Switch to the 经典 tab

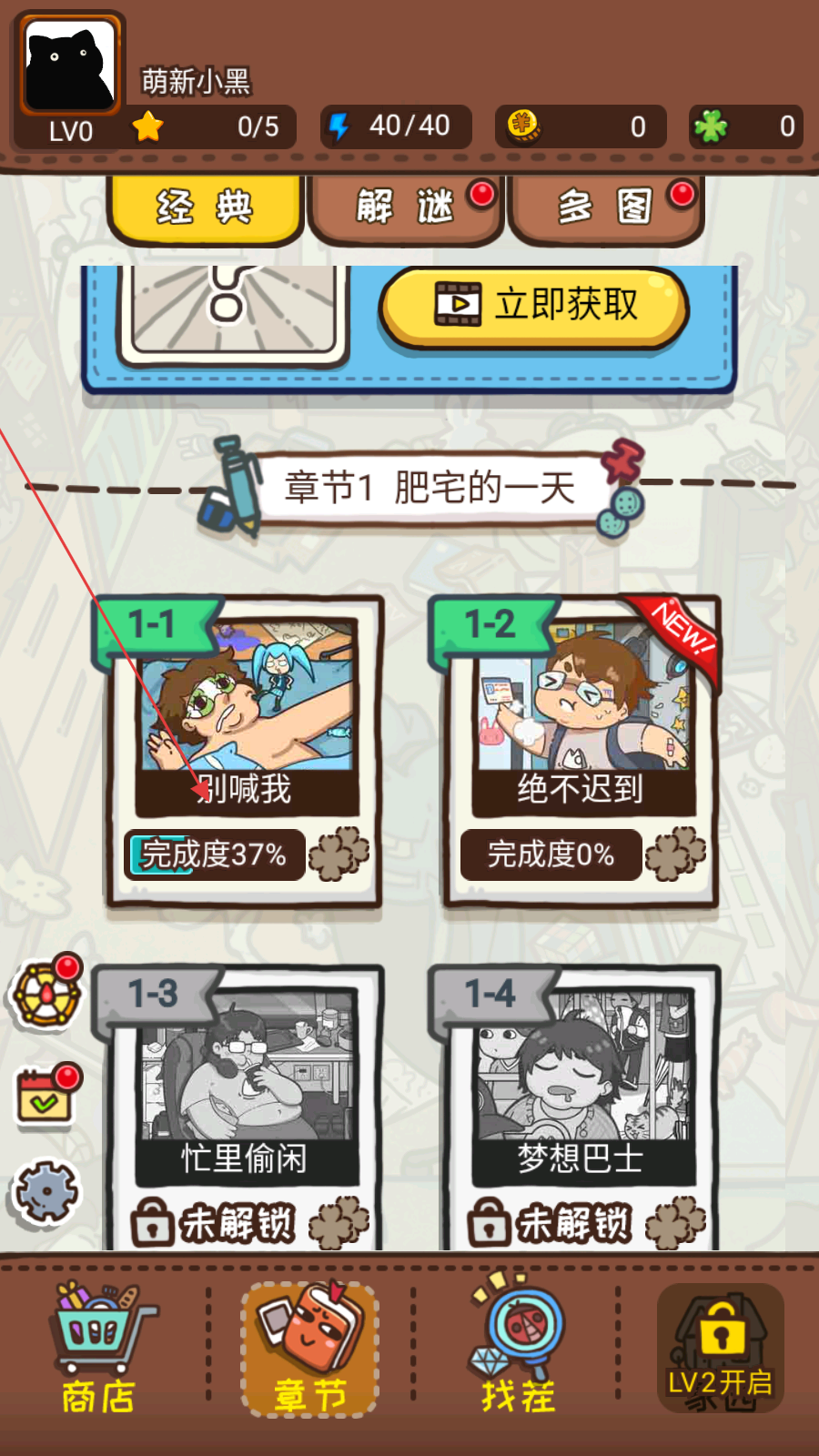pyautogui.click(x=205, y=207)
